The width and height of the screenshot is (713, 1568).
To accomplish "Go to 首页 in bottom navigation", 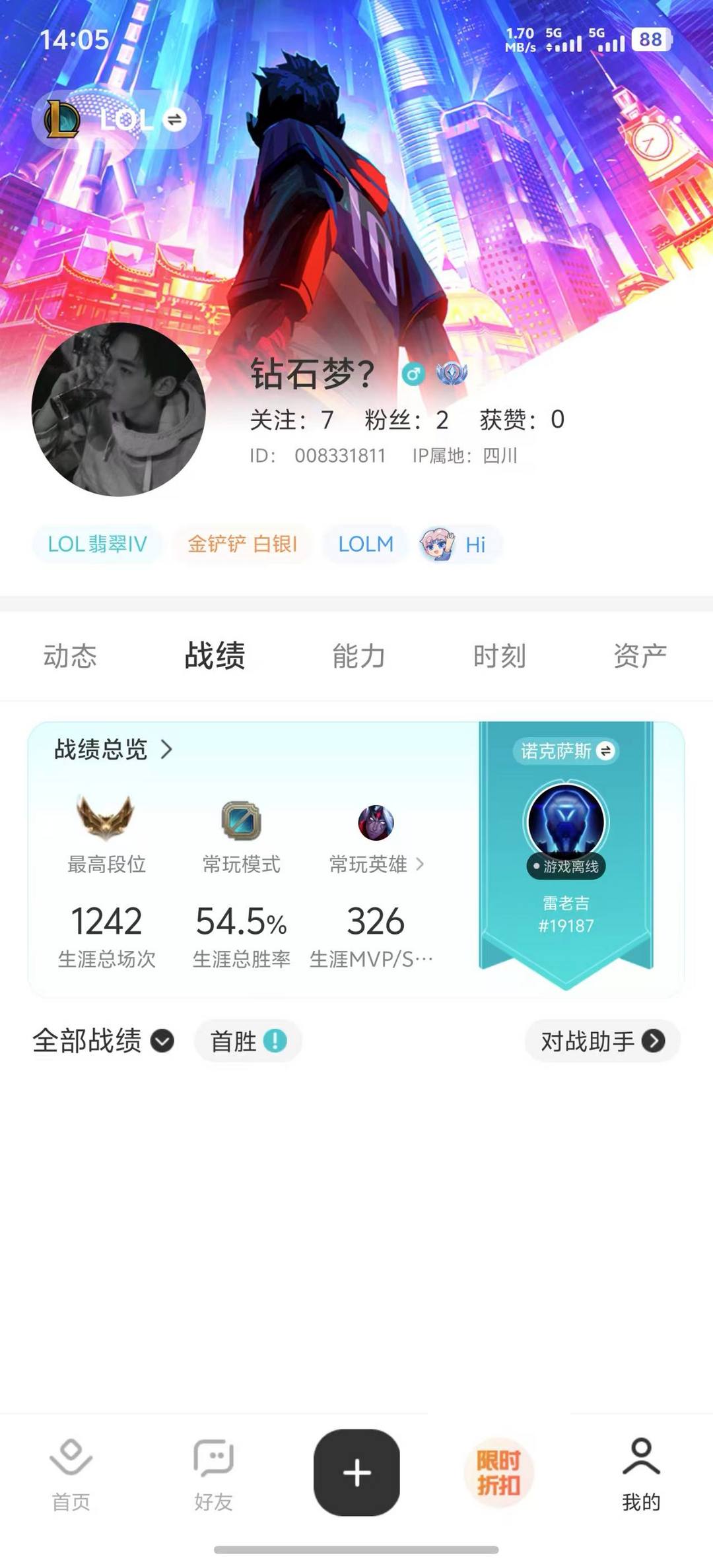I will point(71,1473).
